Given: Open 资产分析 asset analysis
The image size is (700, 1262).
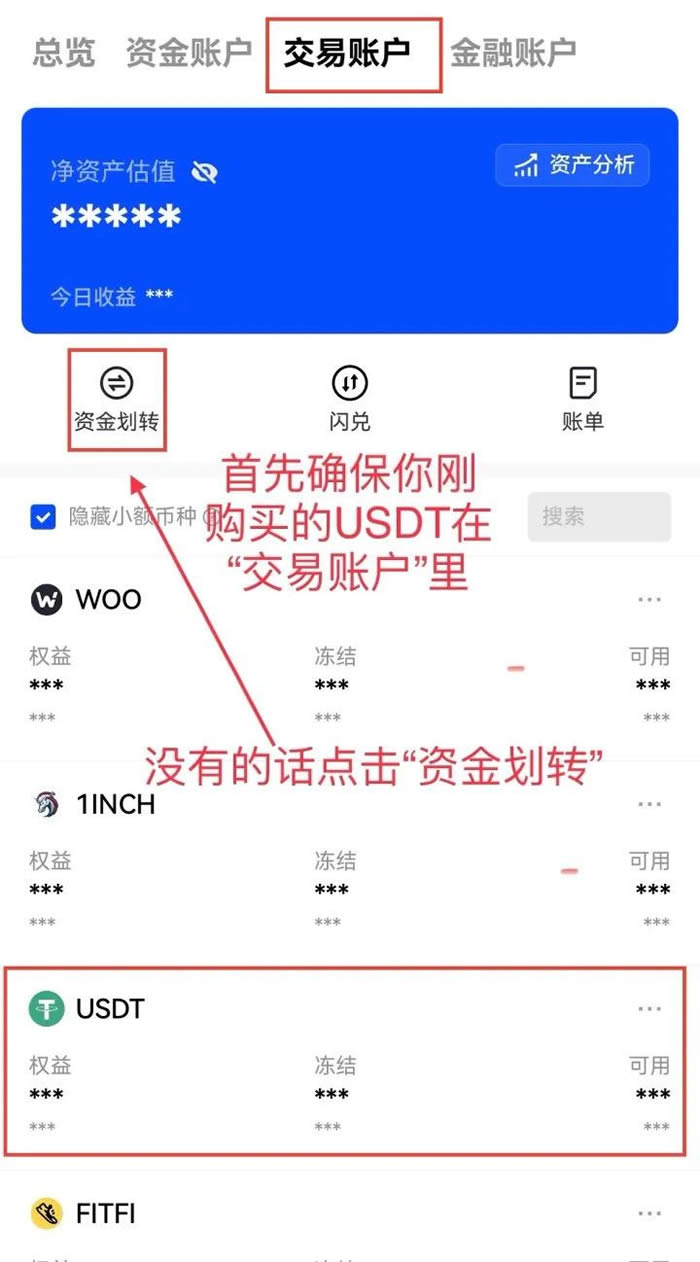Looking at the screenshot, I should [x=573, y=166].
